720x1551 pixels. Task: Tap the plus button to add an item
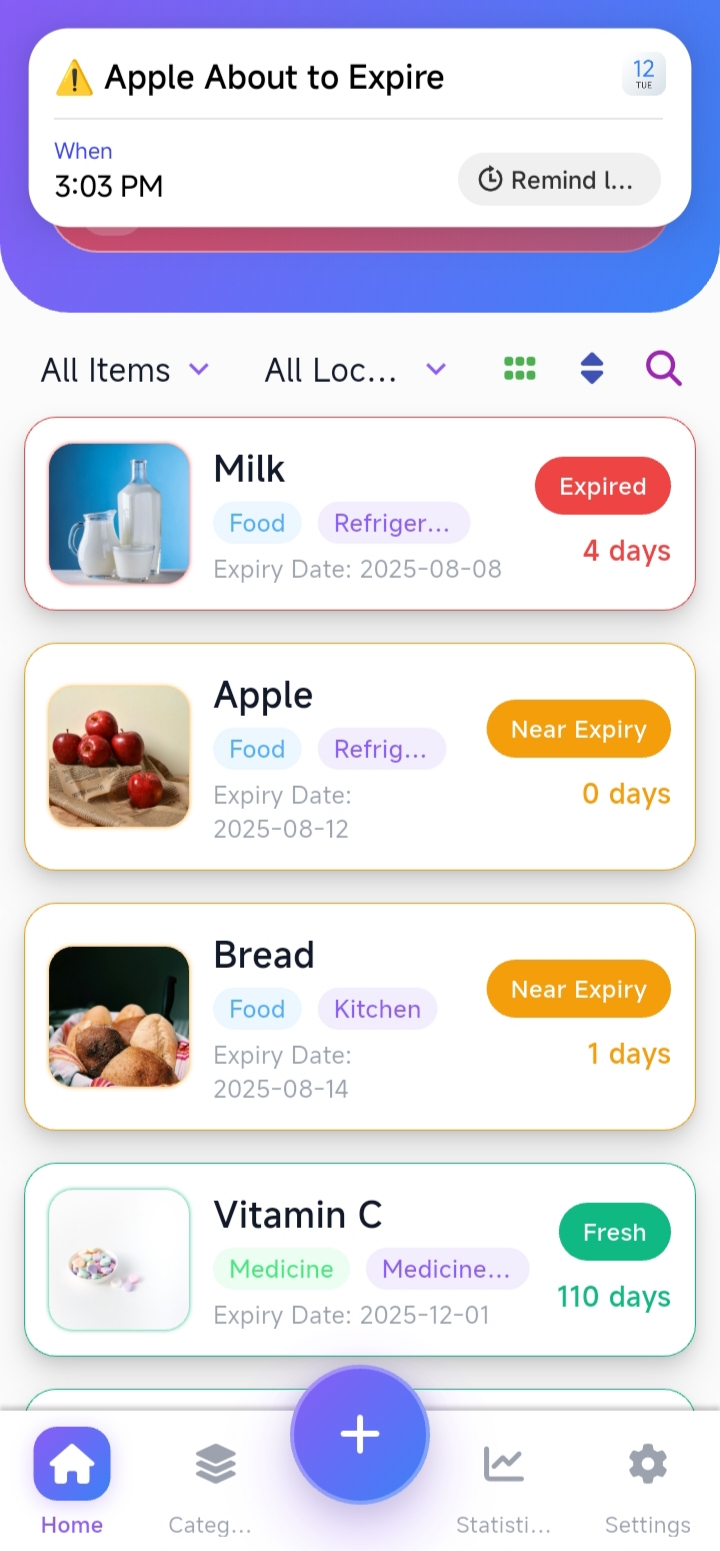coord(360,1434)
